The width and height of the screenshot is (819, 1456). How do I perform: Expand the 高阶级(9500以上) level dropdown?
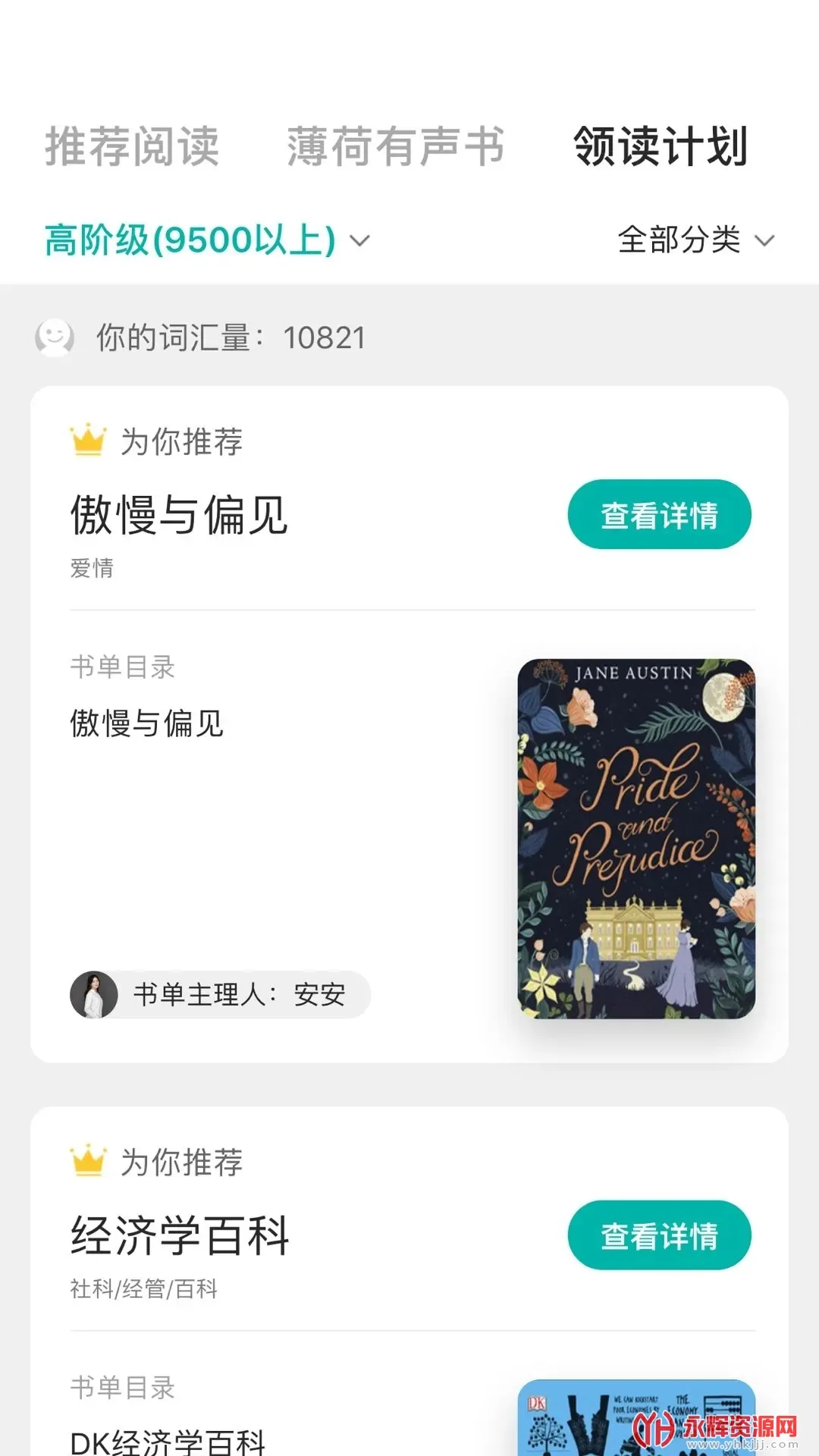pyautogui.click(x=206, y=240)
